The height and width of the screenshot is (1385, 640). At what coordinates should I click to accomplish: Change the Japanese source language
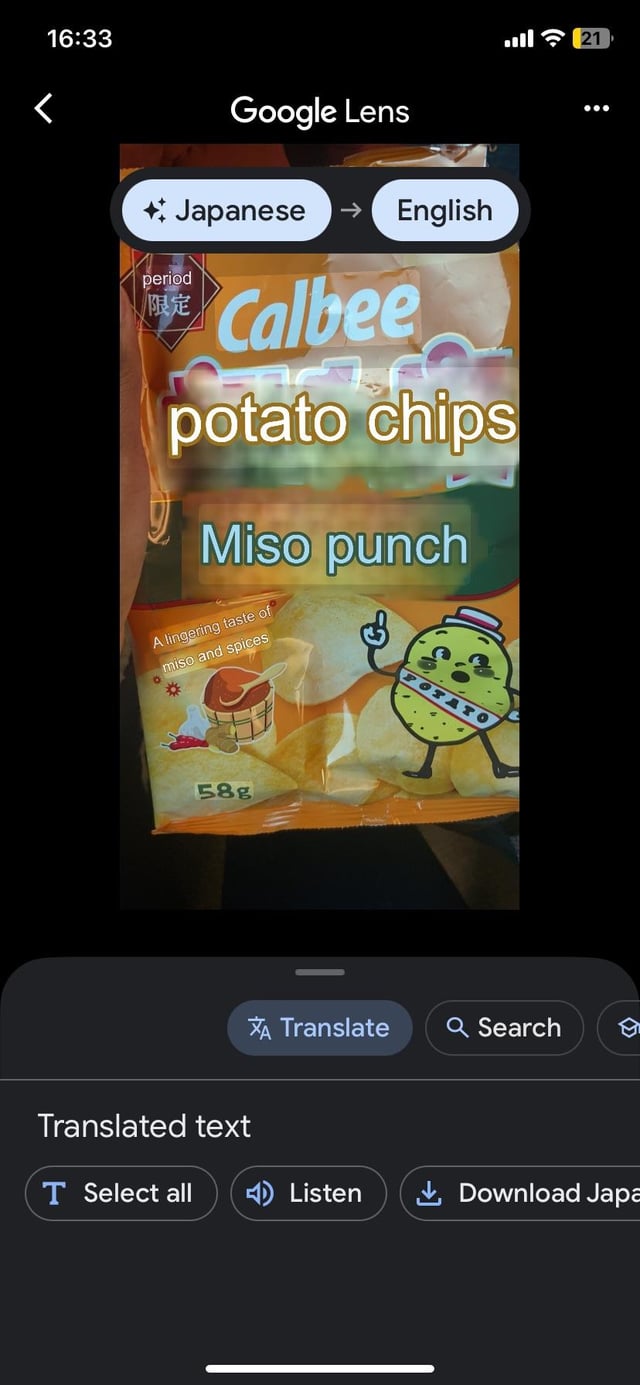point(226,211)
